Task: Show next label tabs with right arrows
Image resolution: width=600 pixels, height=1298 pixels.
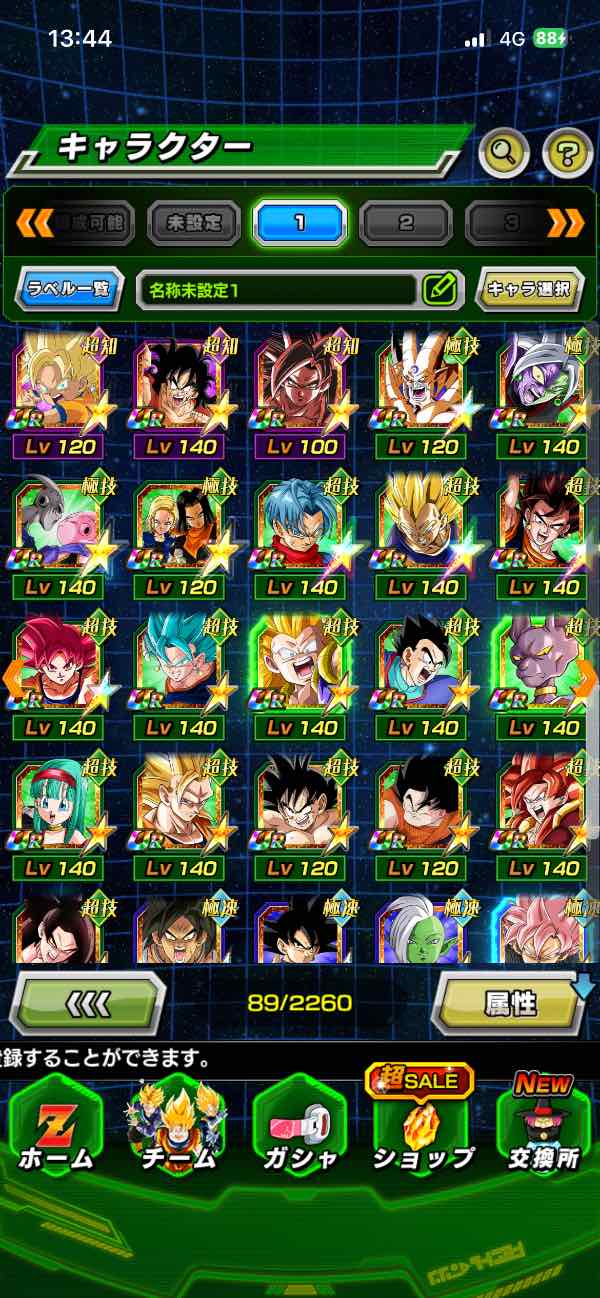Action: click(567, 223)
